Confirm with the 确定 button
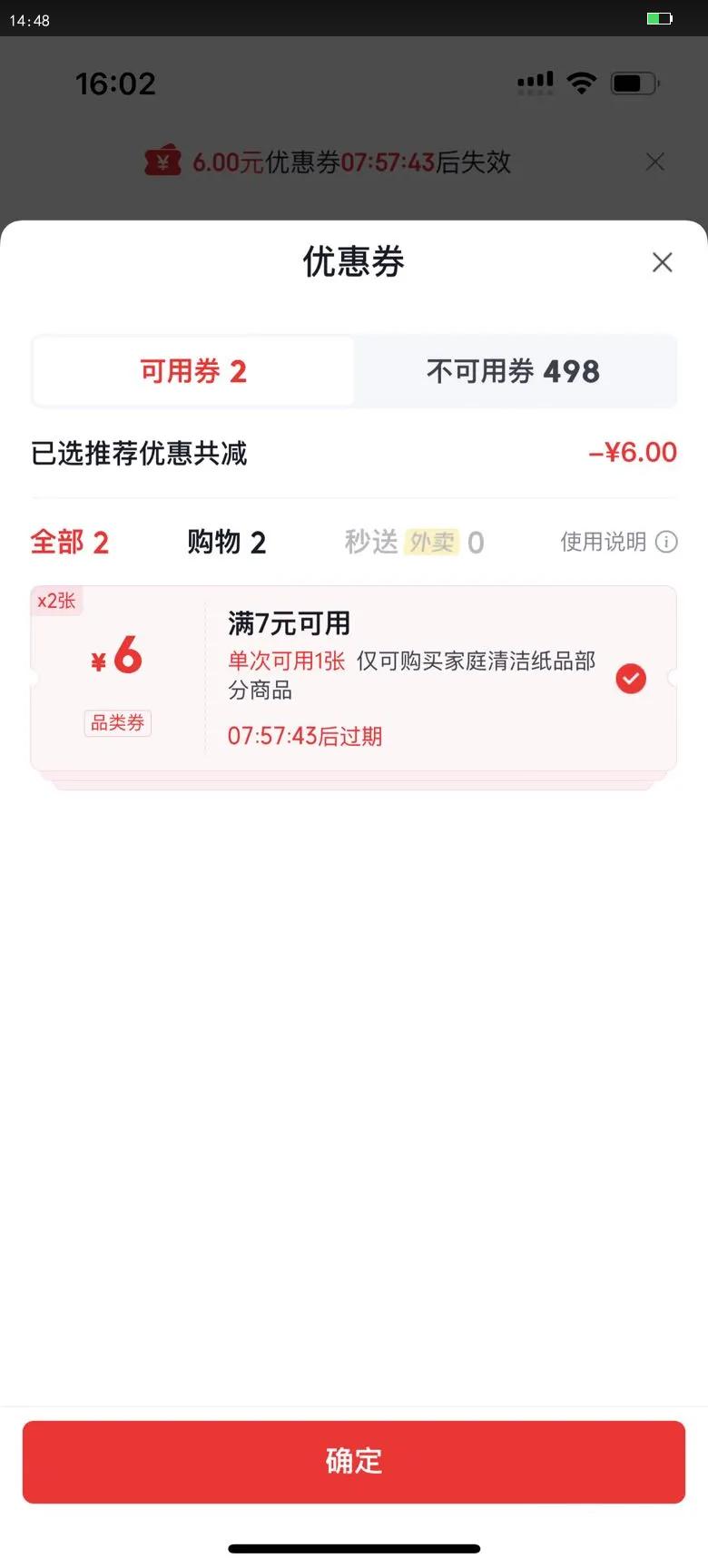The width and height of the screenshot is (708, 1568). [354, 1462]
